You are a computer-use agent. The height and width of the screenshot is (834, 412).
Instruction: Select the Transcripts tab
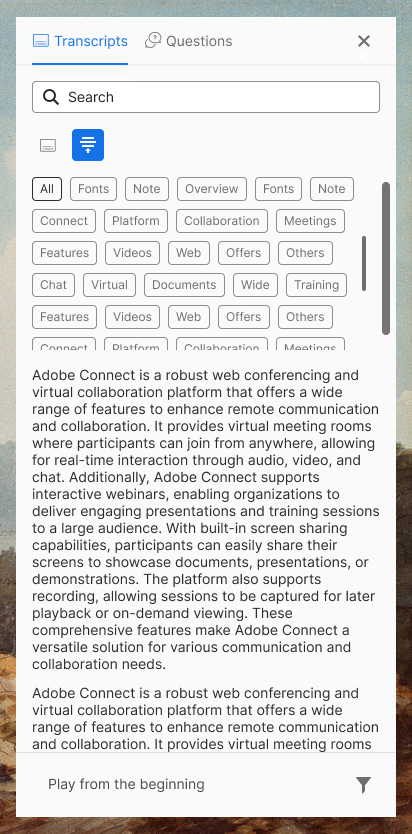tap(80, 41)
